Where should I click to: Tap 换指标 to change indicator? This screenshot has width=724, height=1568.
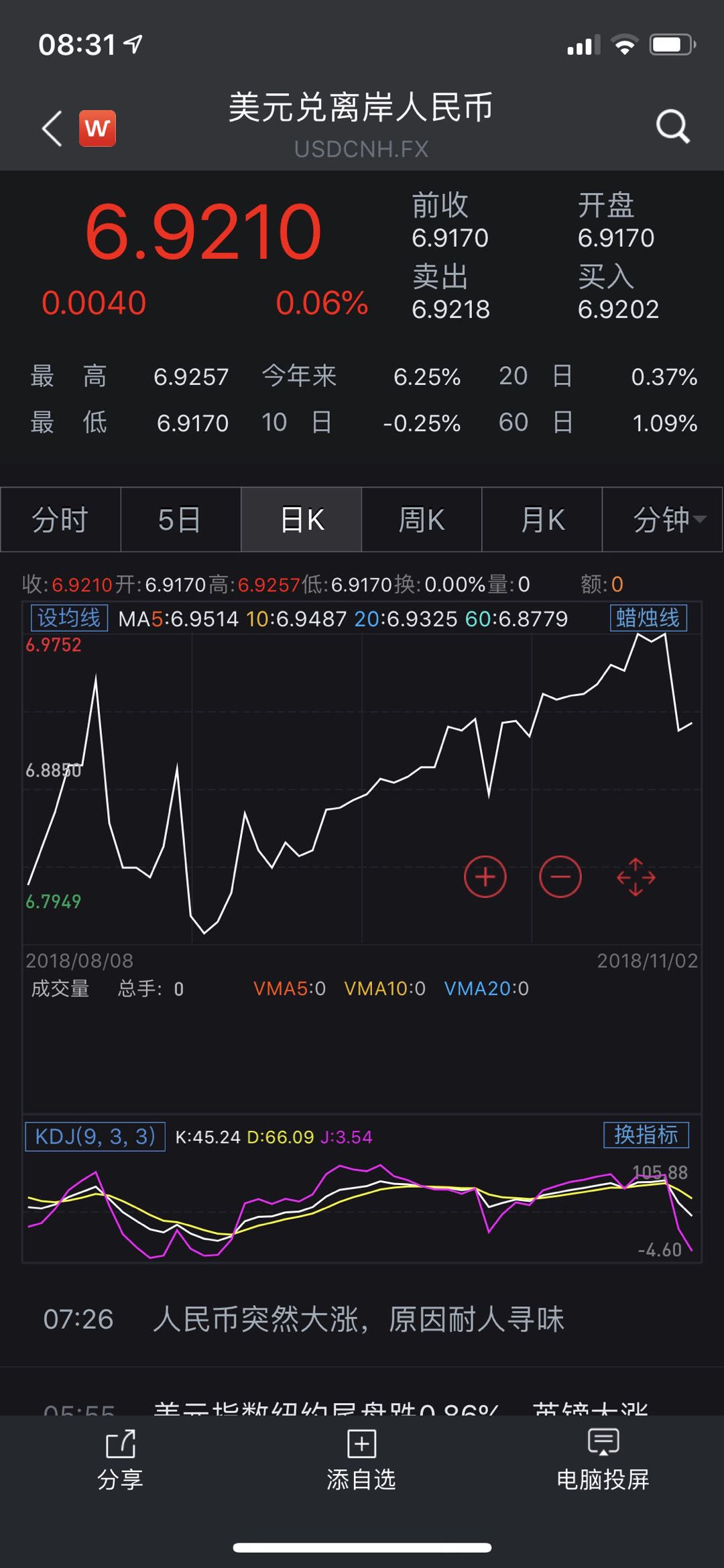coord(646,1135)
